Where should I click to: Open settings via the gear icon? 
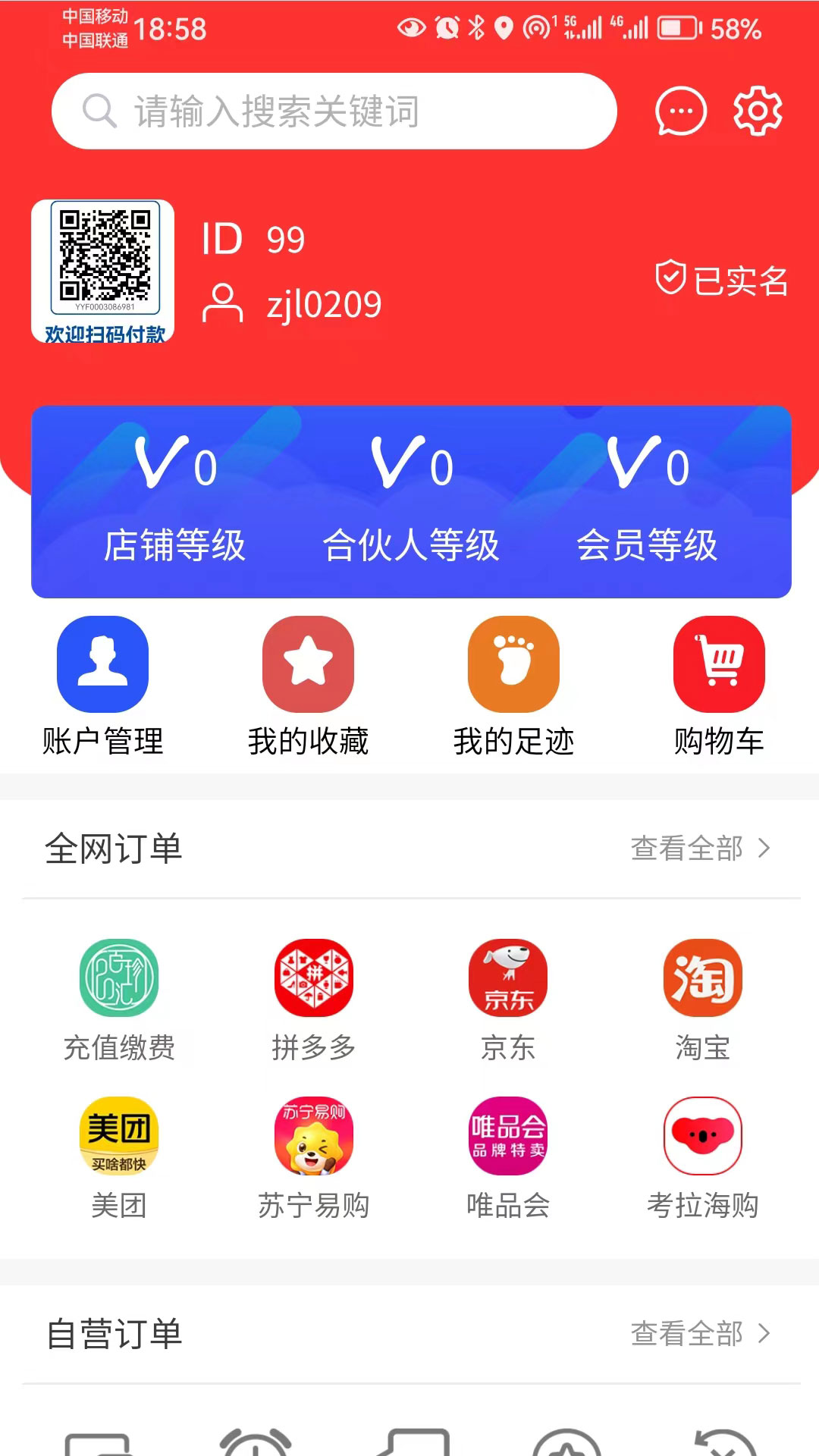point(758,111)
